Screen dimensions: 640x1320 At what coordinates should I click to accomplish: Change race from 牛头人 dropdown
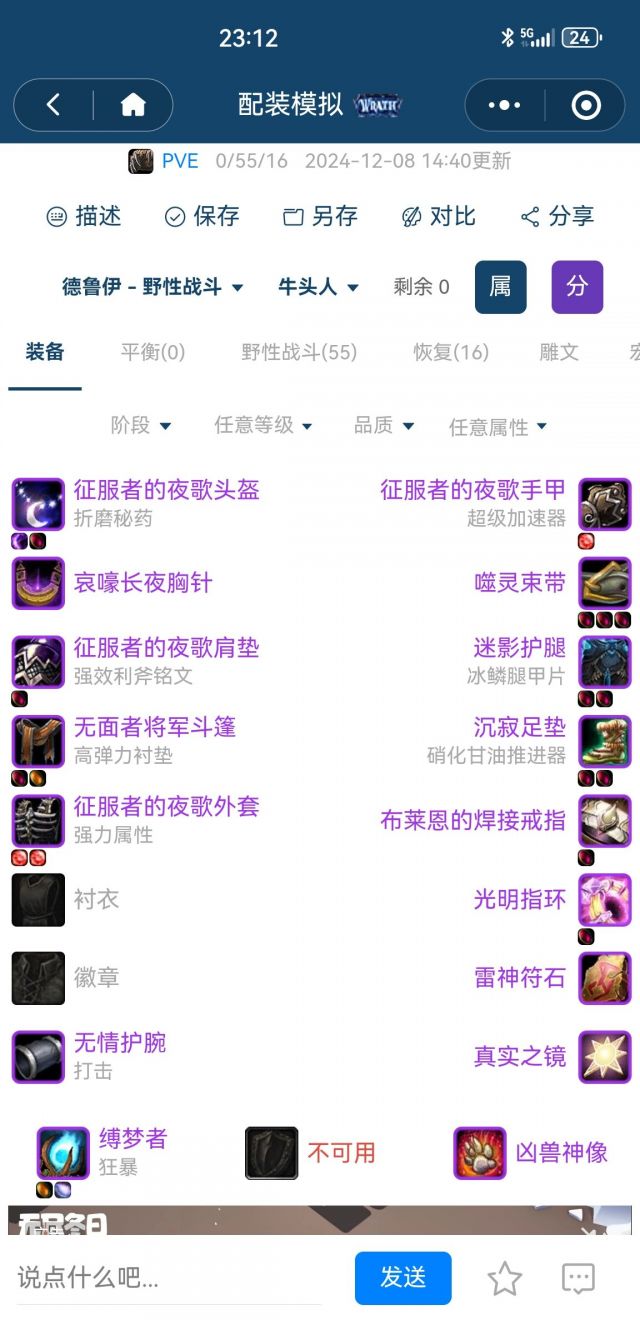tap(318, 287)
